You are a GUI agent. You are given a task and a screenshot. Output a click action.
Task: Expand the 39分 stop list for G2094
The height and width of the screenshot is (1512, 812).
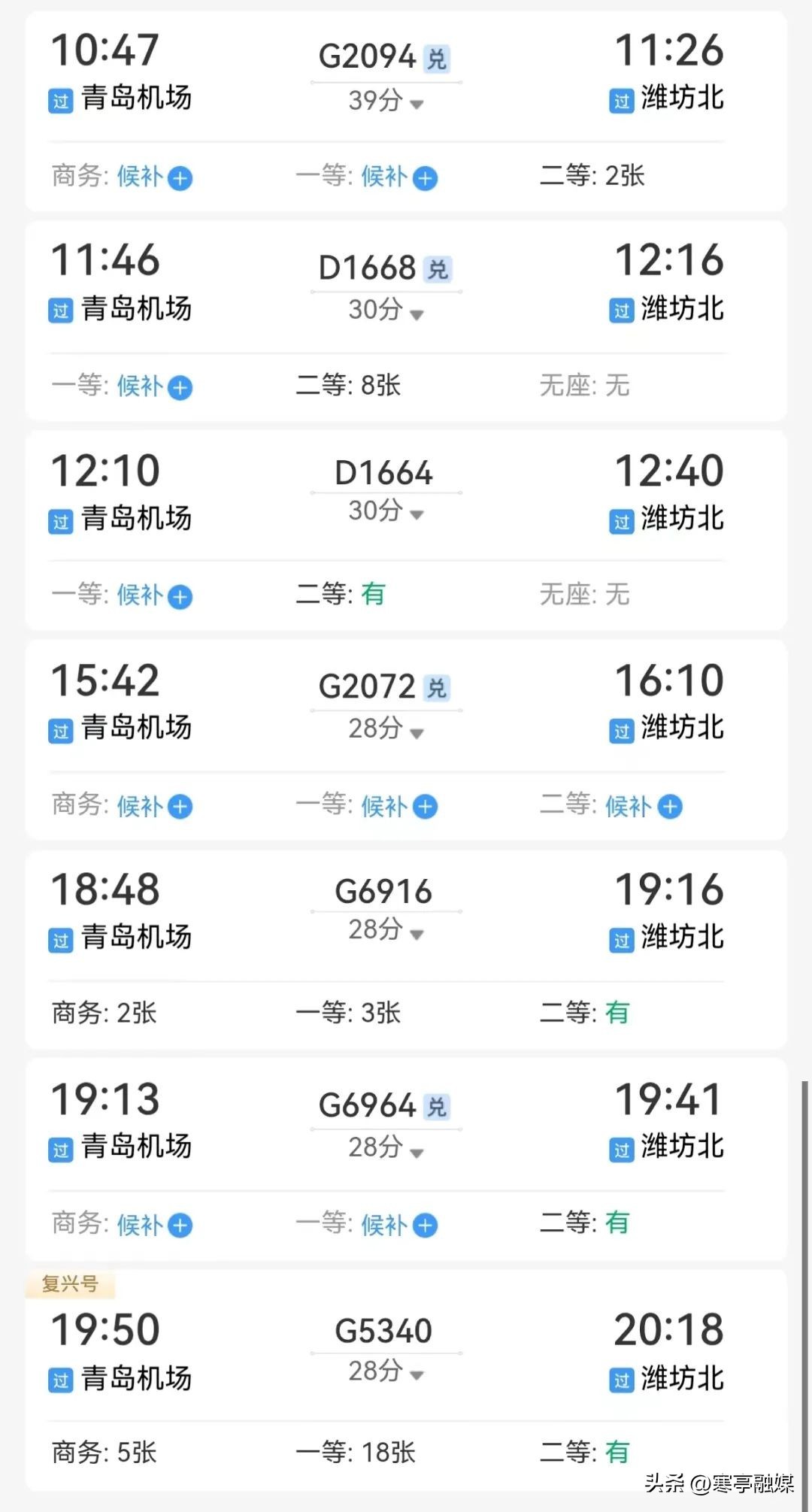click(386, 101)
